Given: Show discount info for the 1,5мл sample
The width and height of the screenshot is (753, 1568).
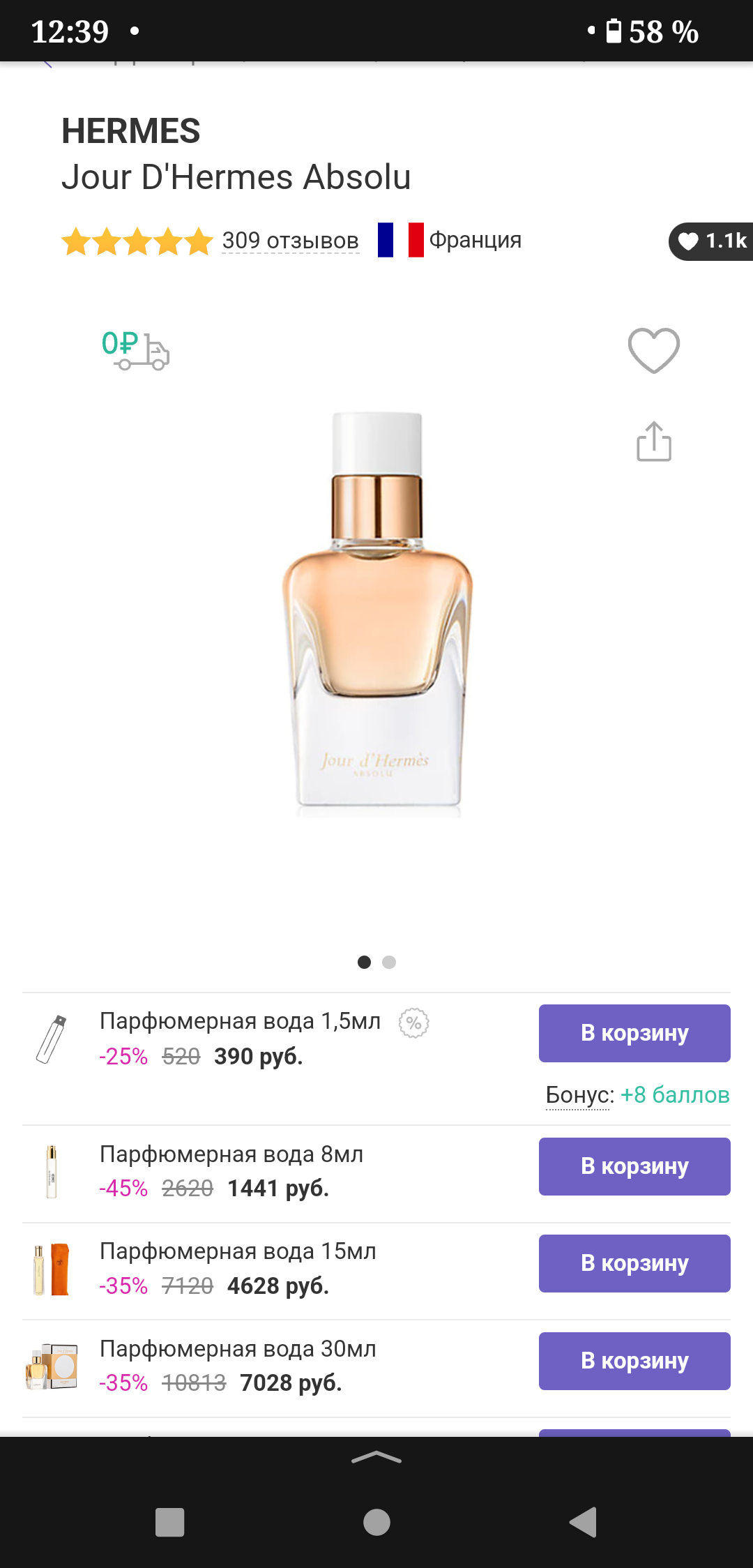Looking at the screenshot, I should click(x=413, y=1023).
